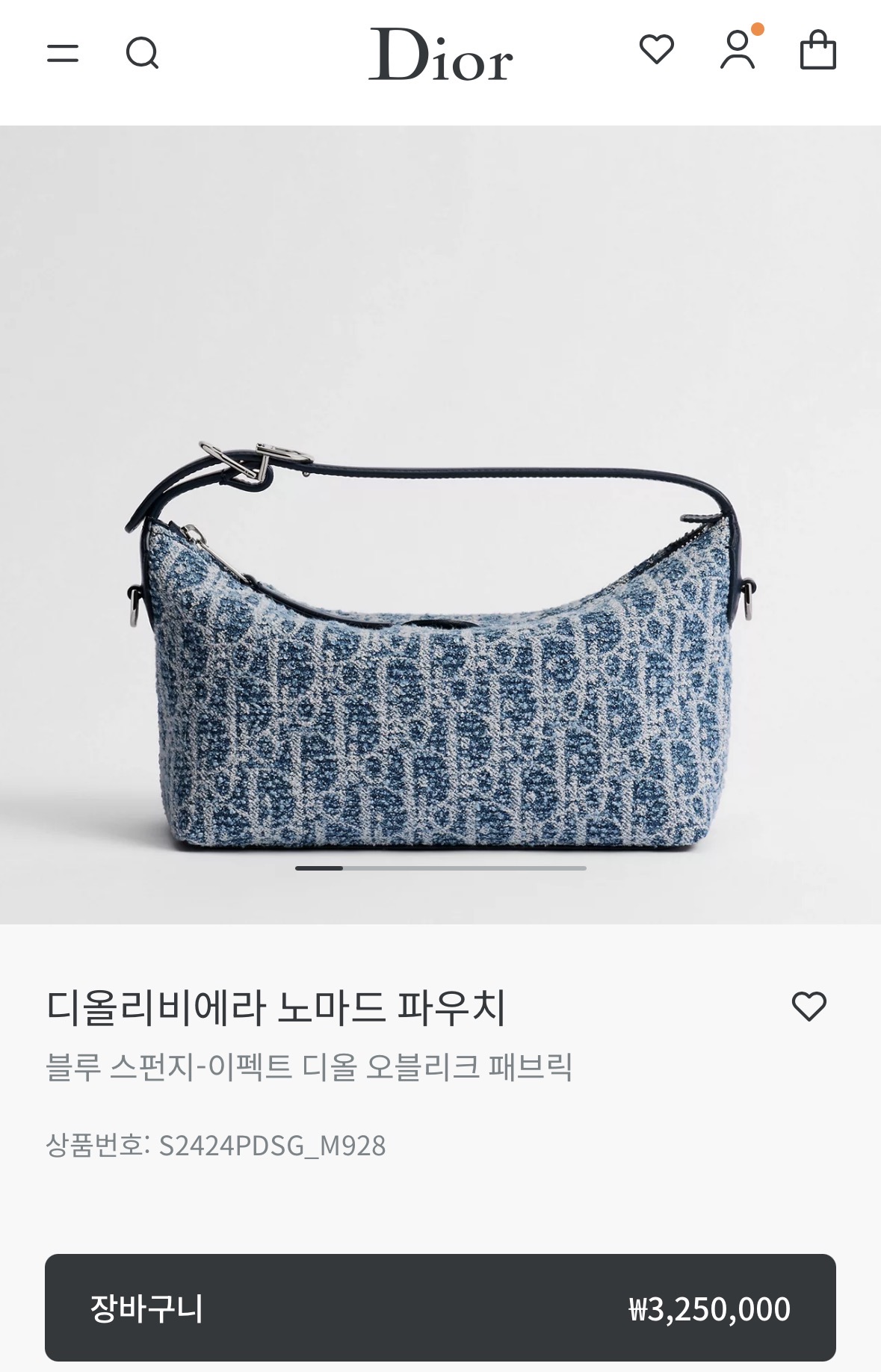Open the wishlist heart in header
The width and height of the screenshot is (881, 1372).
point(657,50)
